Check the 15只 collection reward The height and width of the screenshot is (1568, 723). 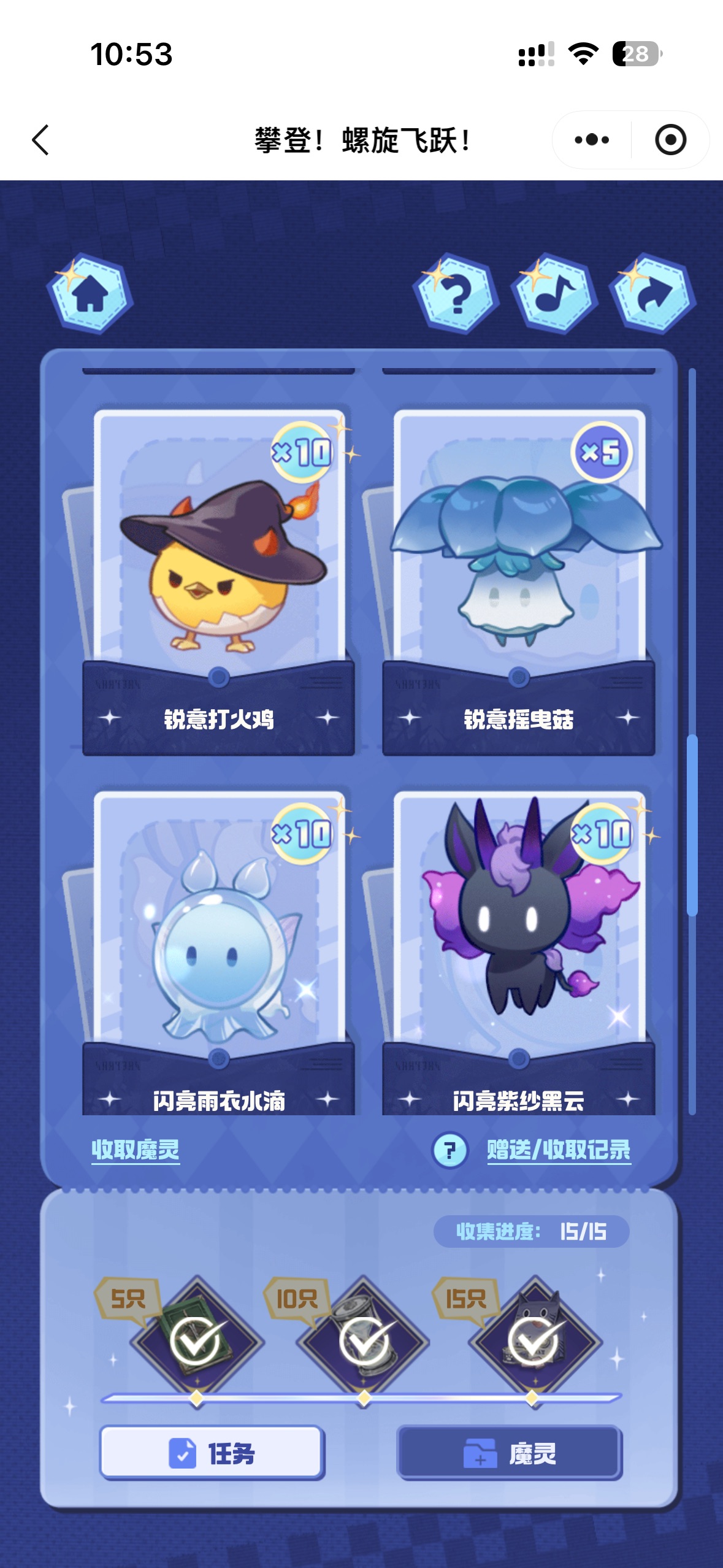pos(533,1340)
